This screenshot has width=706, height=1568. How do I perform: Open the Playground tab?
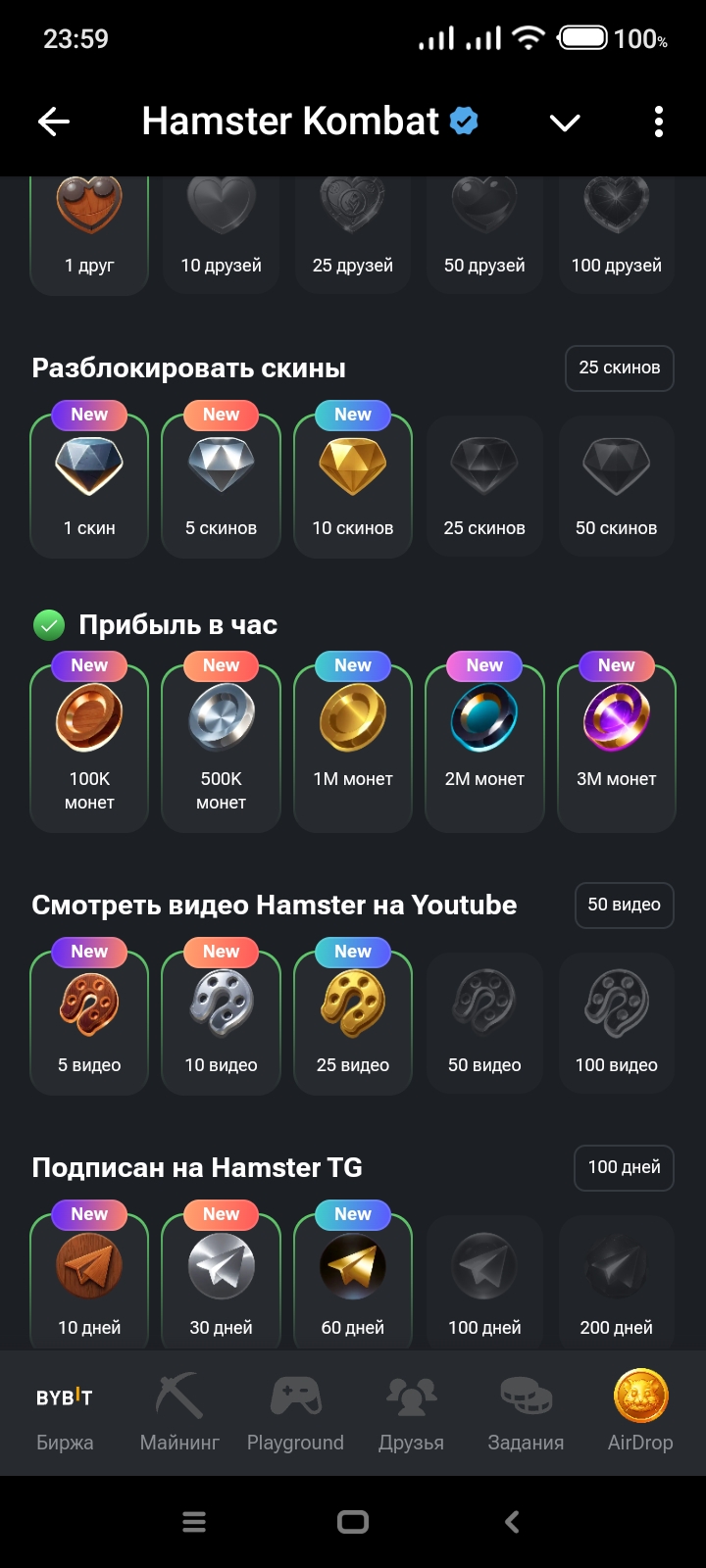coord(295,1414)
